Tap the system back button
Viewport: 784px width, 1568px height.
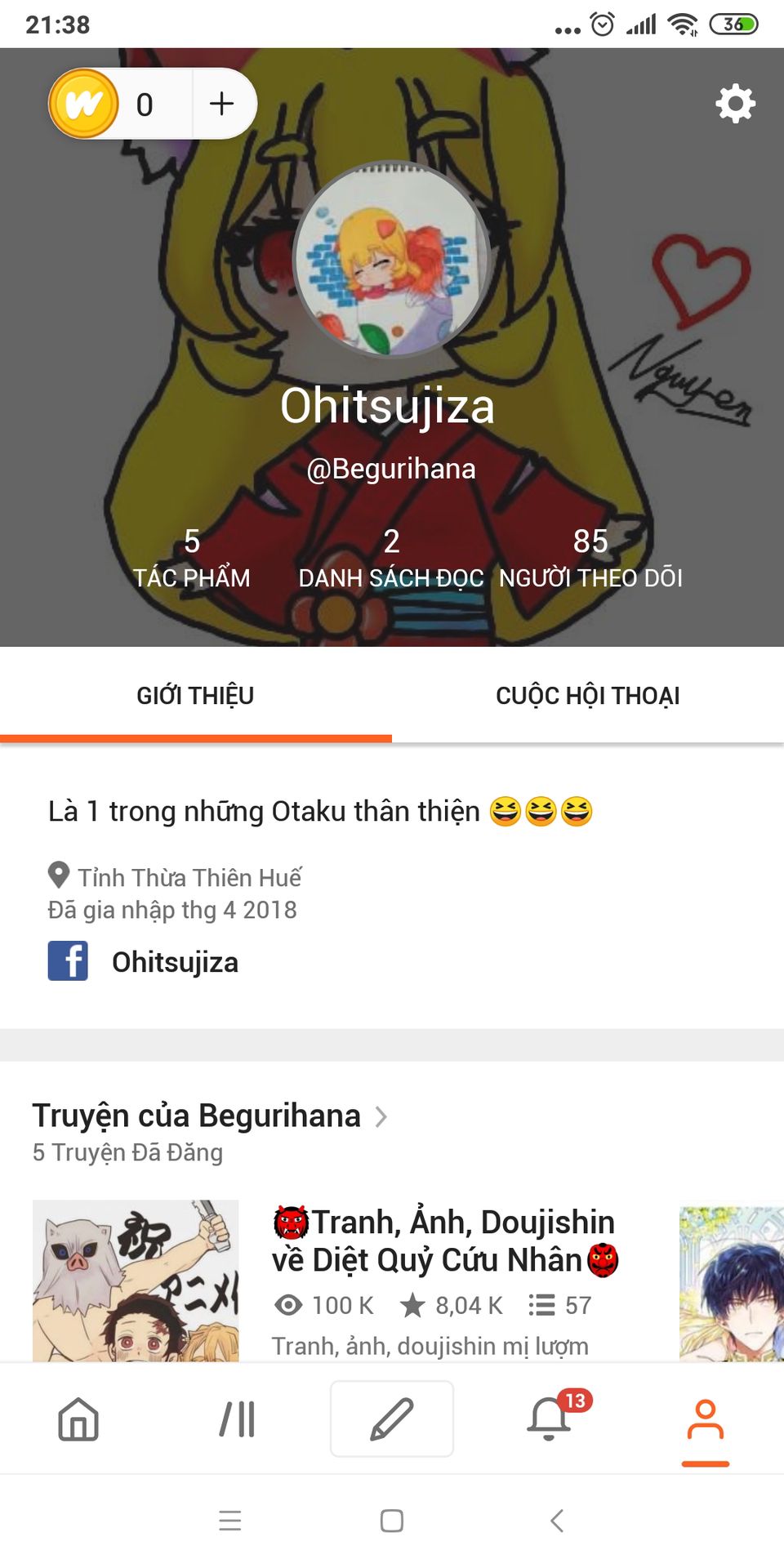557,1521
